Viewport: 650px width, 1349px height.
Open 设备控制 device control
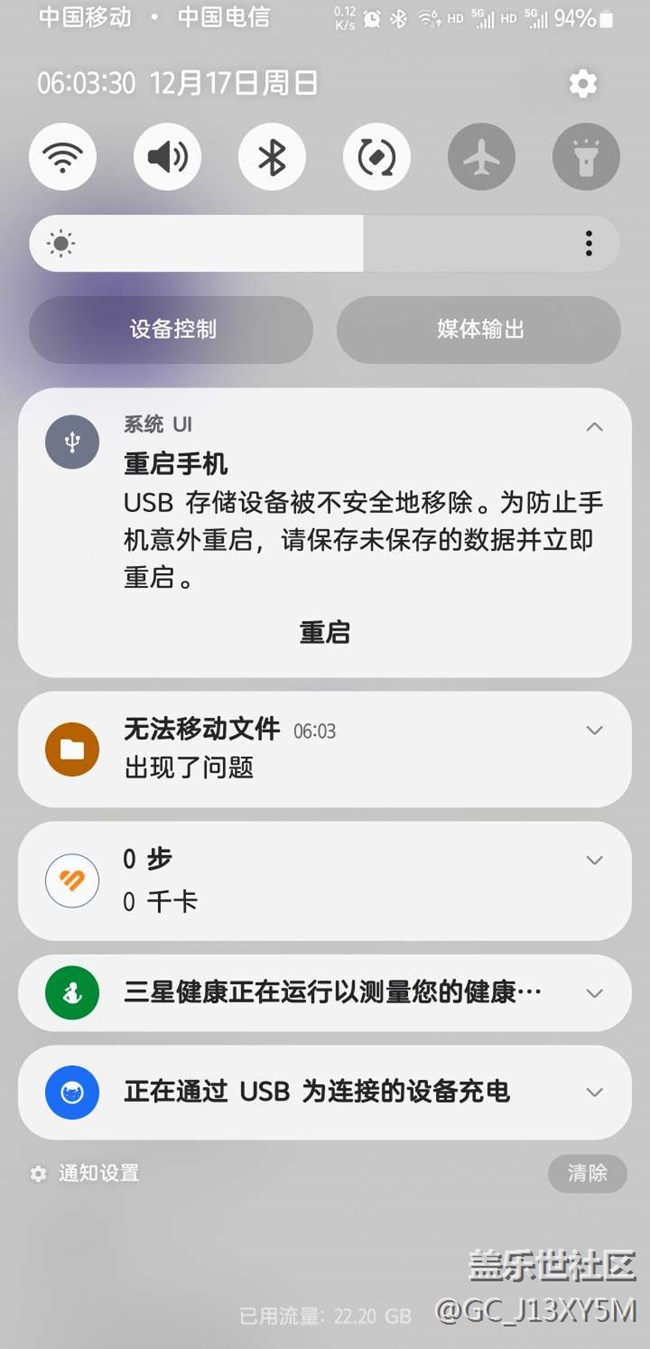pyautogui.click(x=171, y=329)
